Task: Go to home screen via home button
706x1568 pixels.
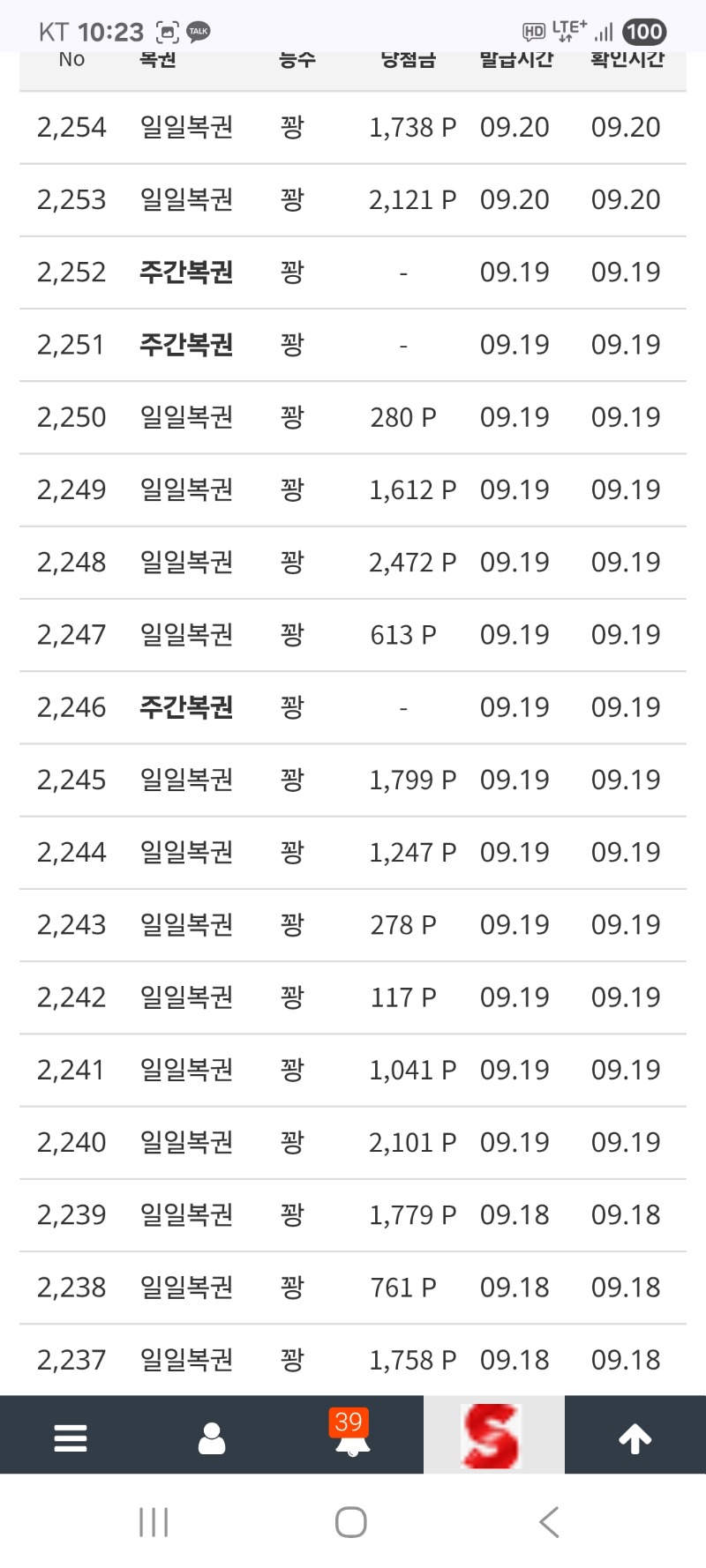Action: pyautogui.click(x=351, y=1522)
